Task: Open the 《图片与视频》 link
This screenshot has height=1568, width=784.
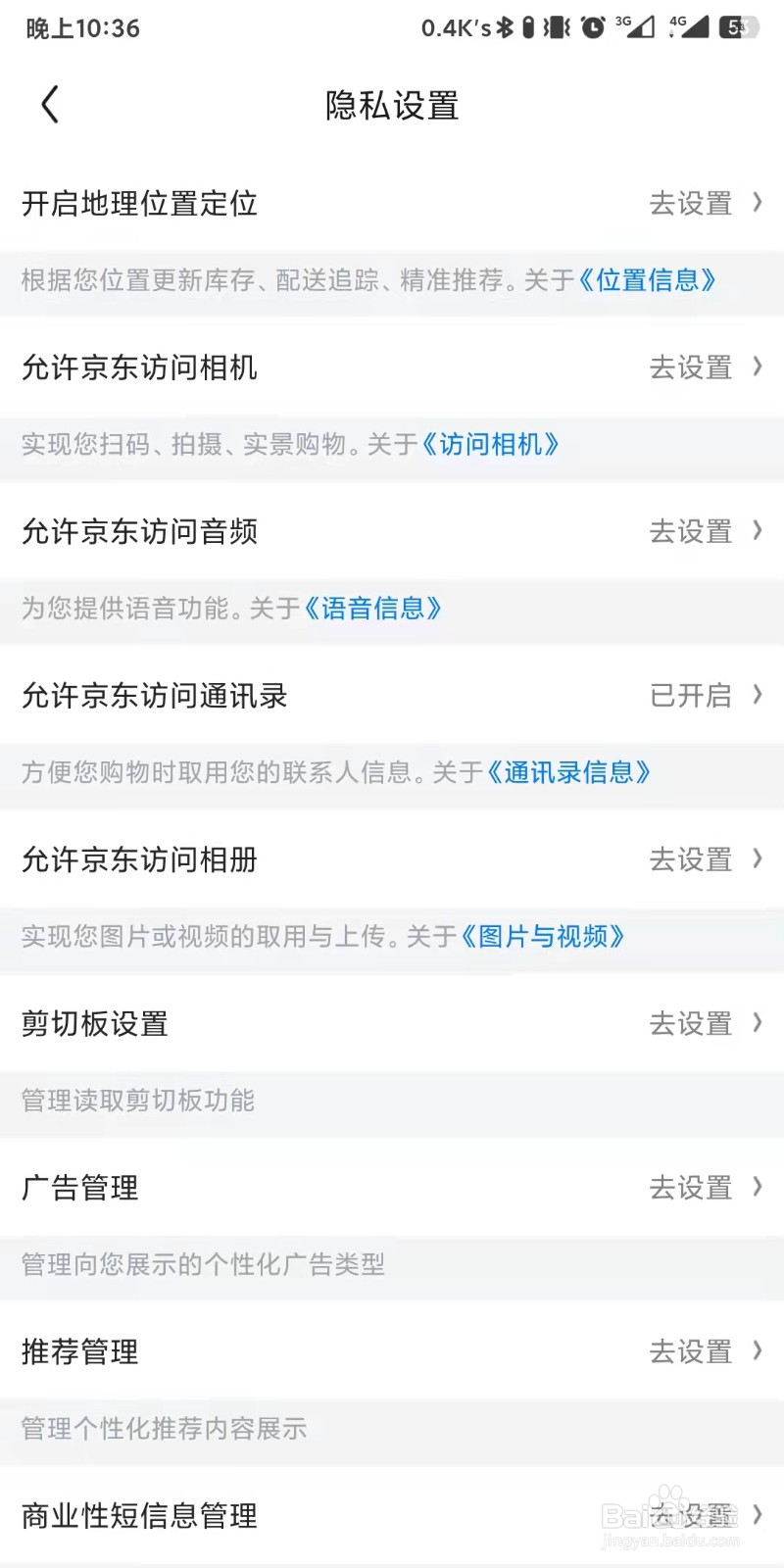Action: 542,937
